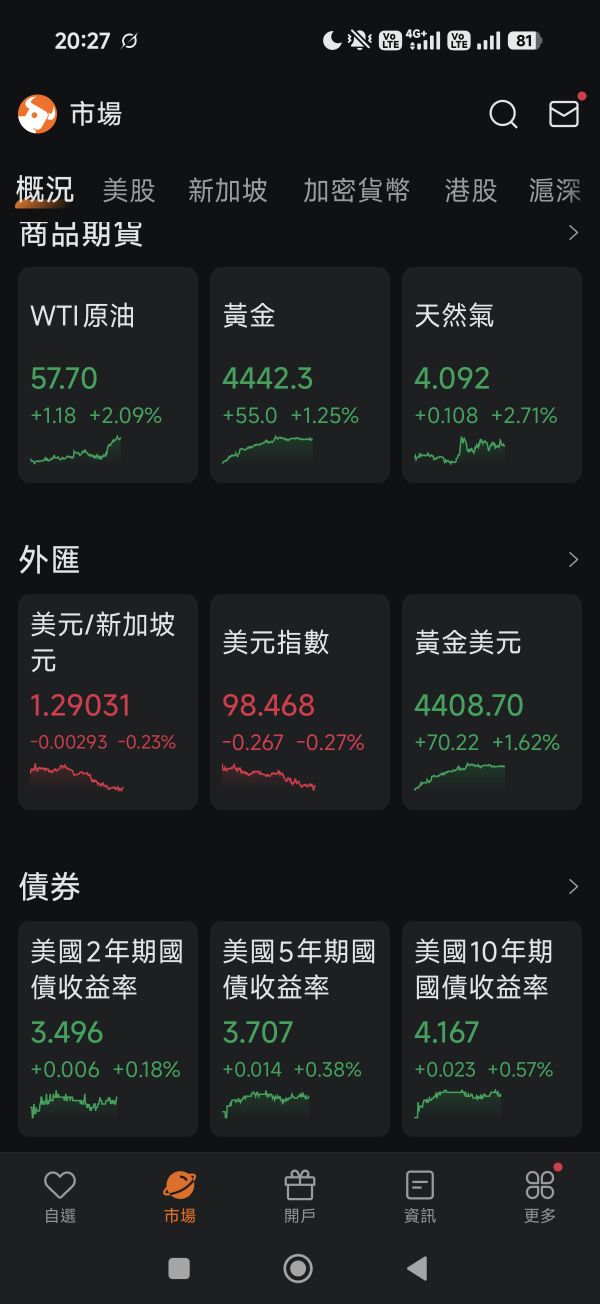Screen dimensions: 600x1304
Task: Switch to the 美股 tab
Action: 129,190
